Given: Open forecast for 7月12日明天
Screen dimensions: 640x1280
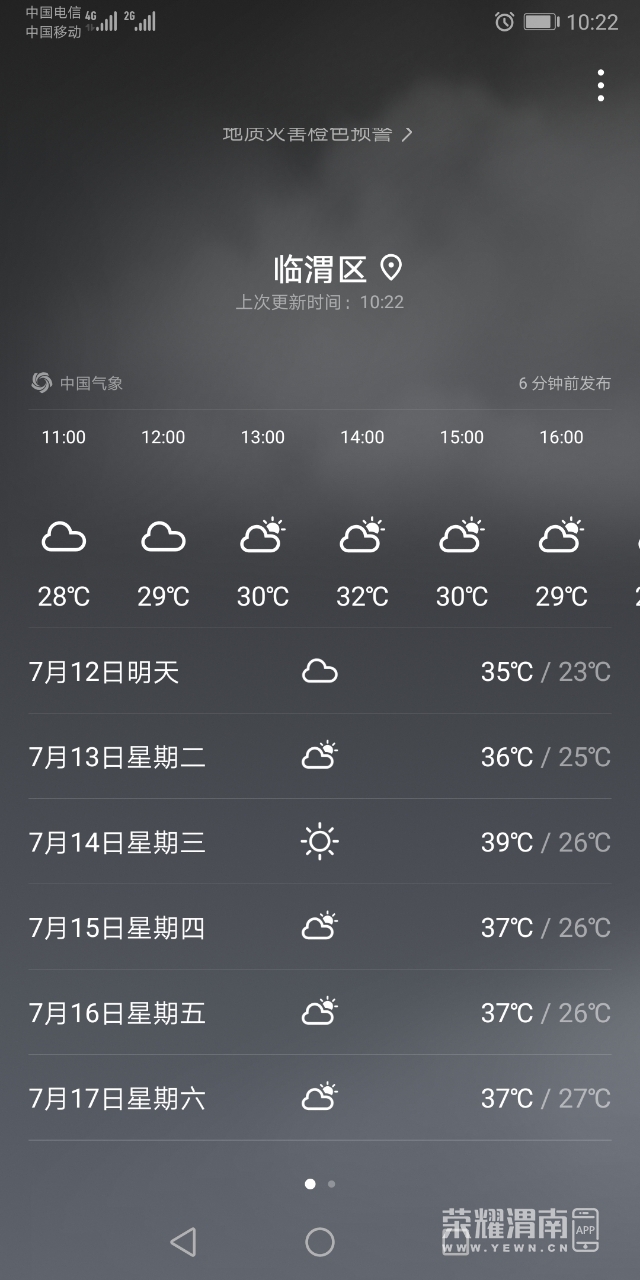Looking at the screenshot, I should [319, 671].
